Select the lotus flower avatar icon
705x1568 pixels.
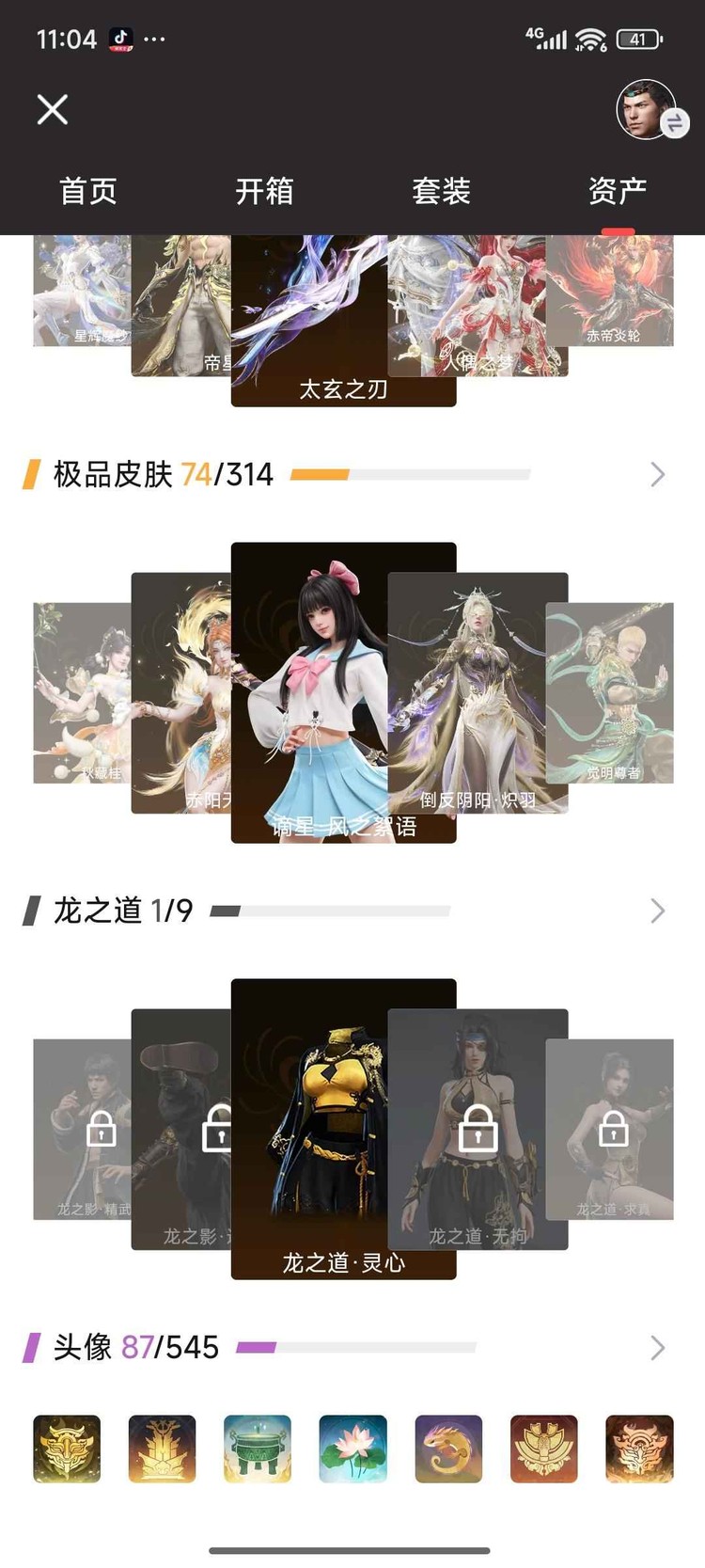353,1449
